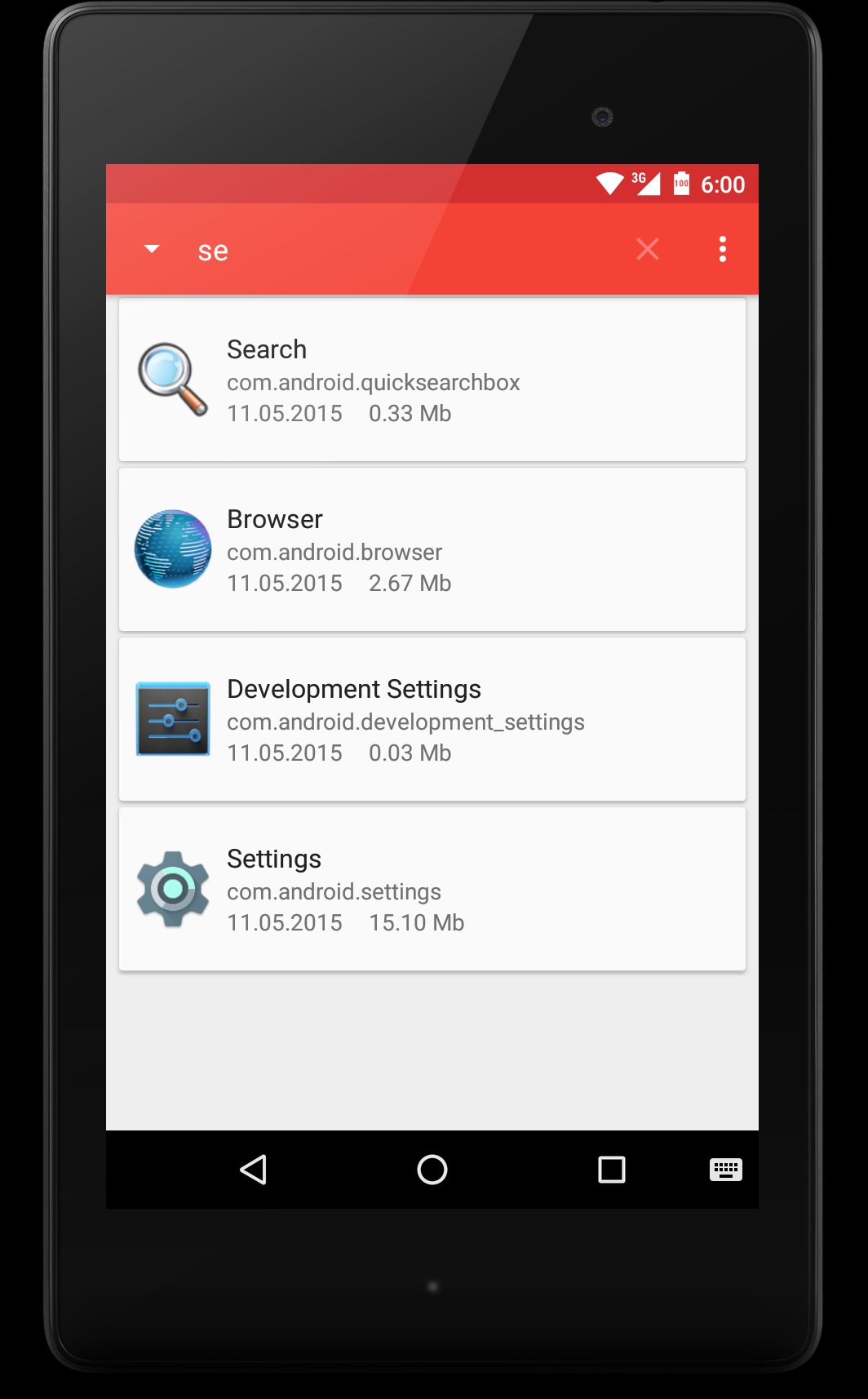The image size is (868, 1399).
Task: Expand the dropdown arrow beside search
Action: coord(152,249)
